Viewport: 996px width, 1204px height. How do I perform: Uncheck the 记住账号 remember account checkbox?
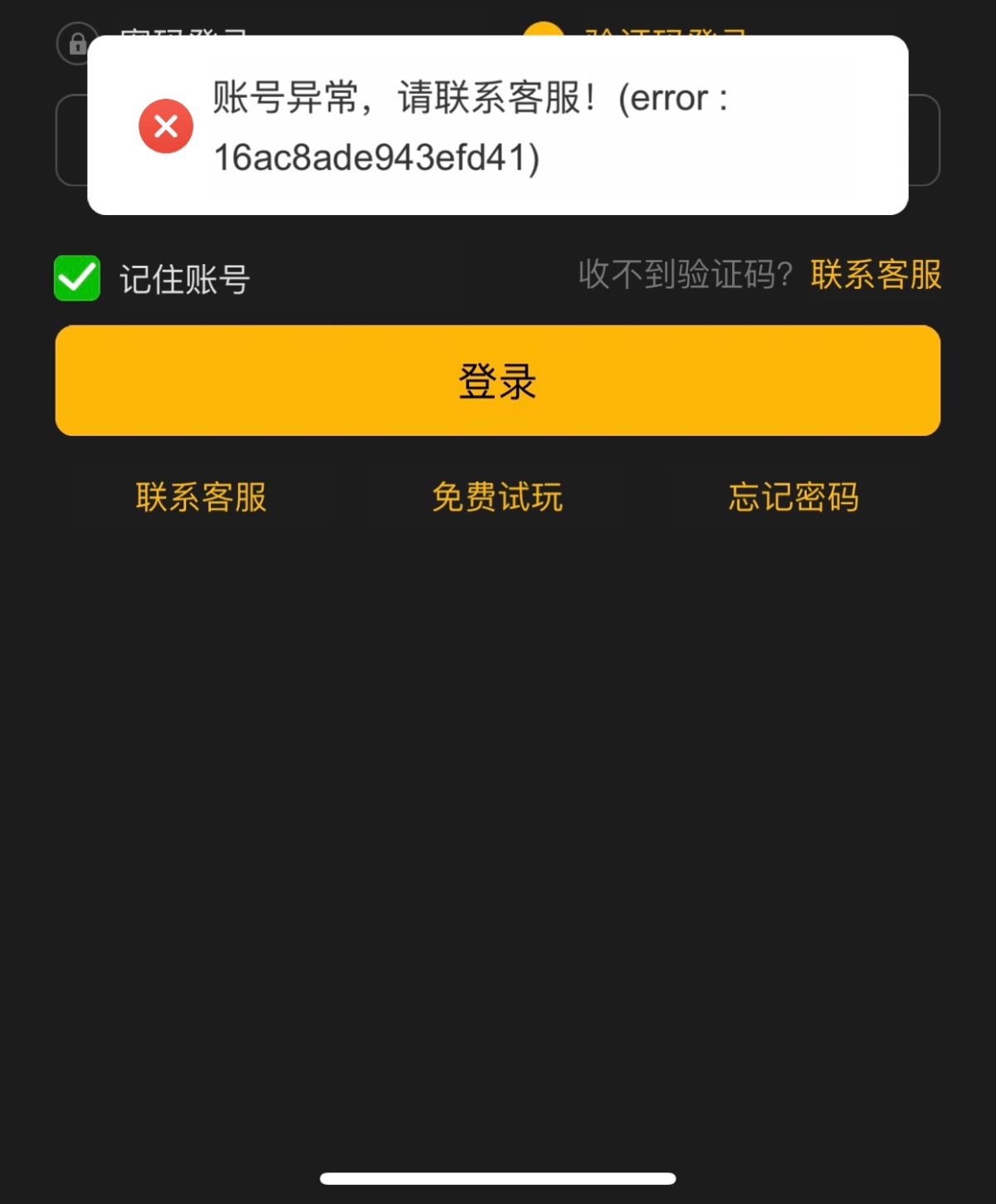point(77,278)
